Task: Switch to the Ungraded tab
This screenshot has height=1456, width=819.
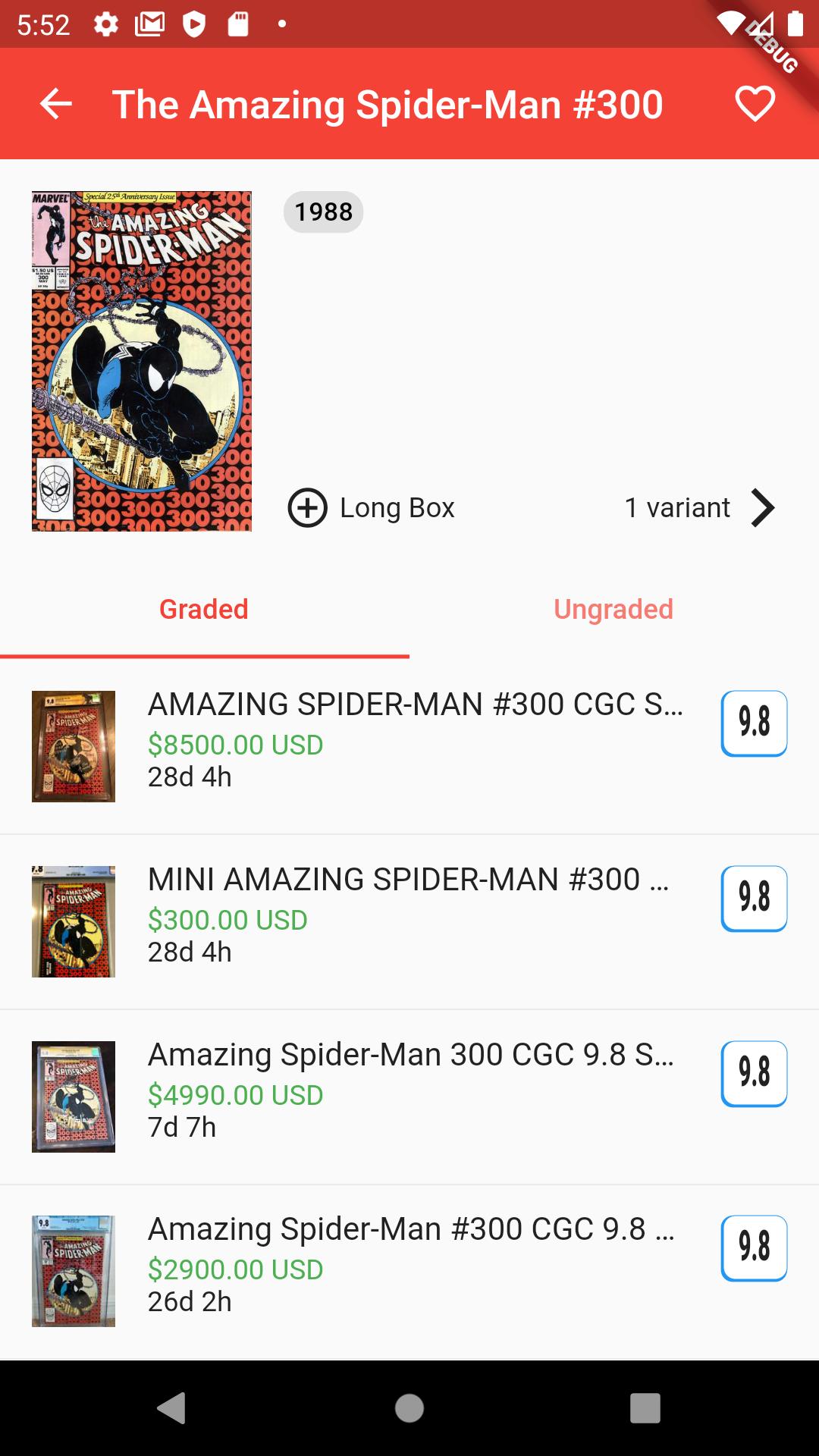Action: point(613,609)
